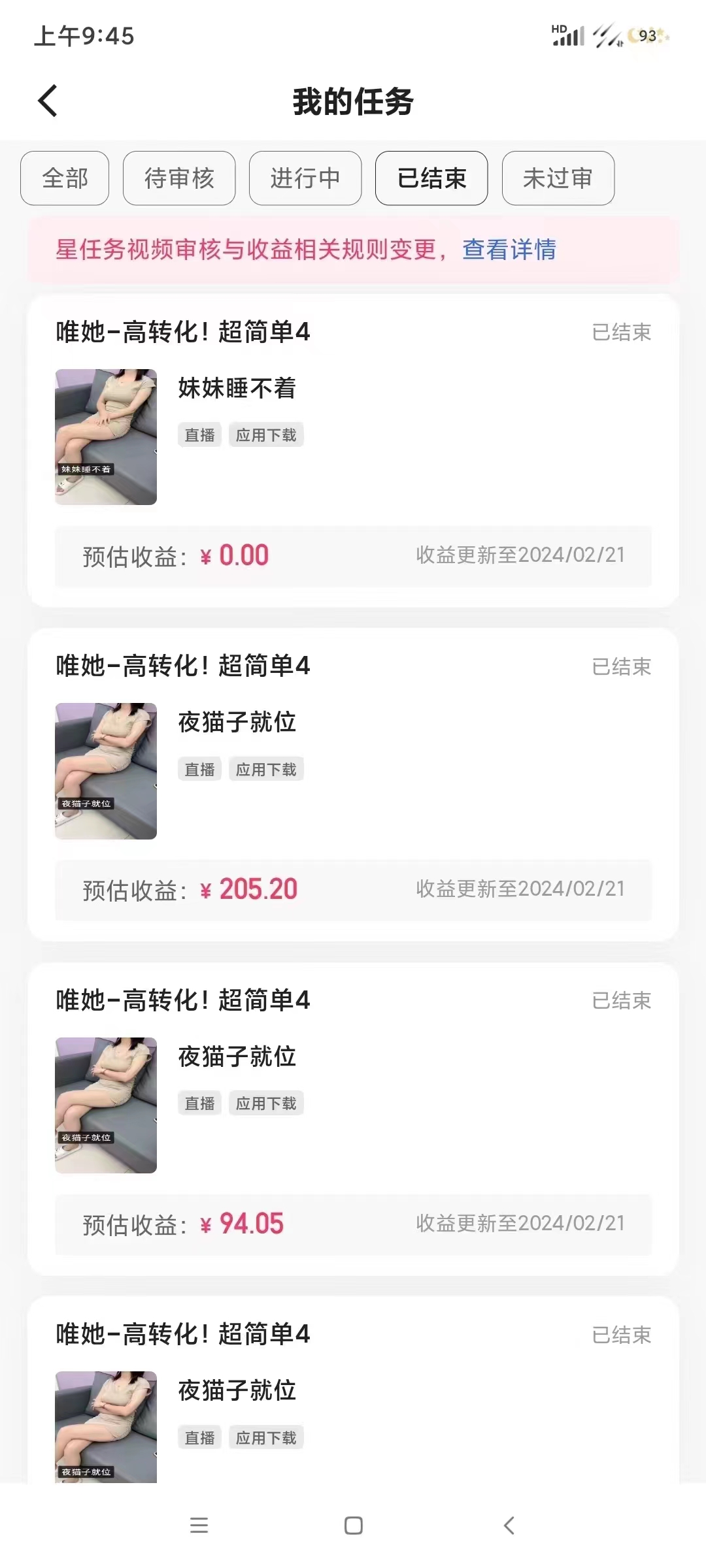
Task: Tap the system home button
Action: pyautogui.click(x=354, y=1526)
